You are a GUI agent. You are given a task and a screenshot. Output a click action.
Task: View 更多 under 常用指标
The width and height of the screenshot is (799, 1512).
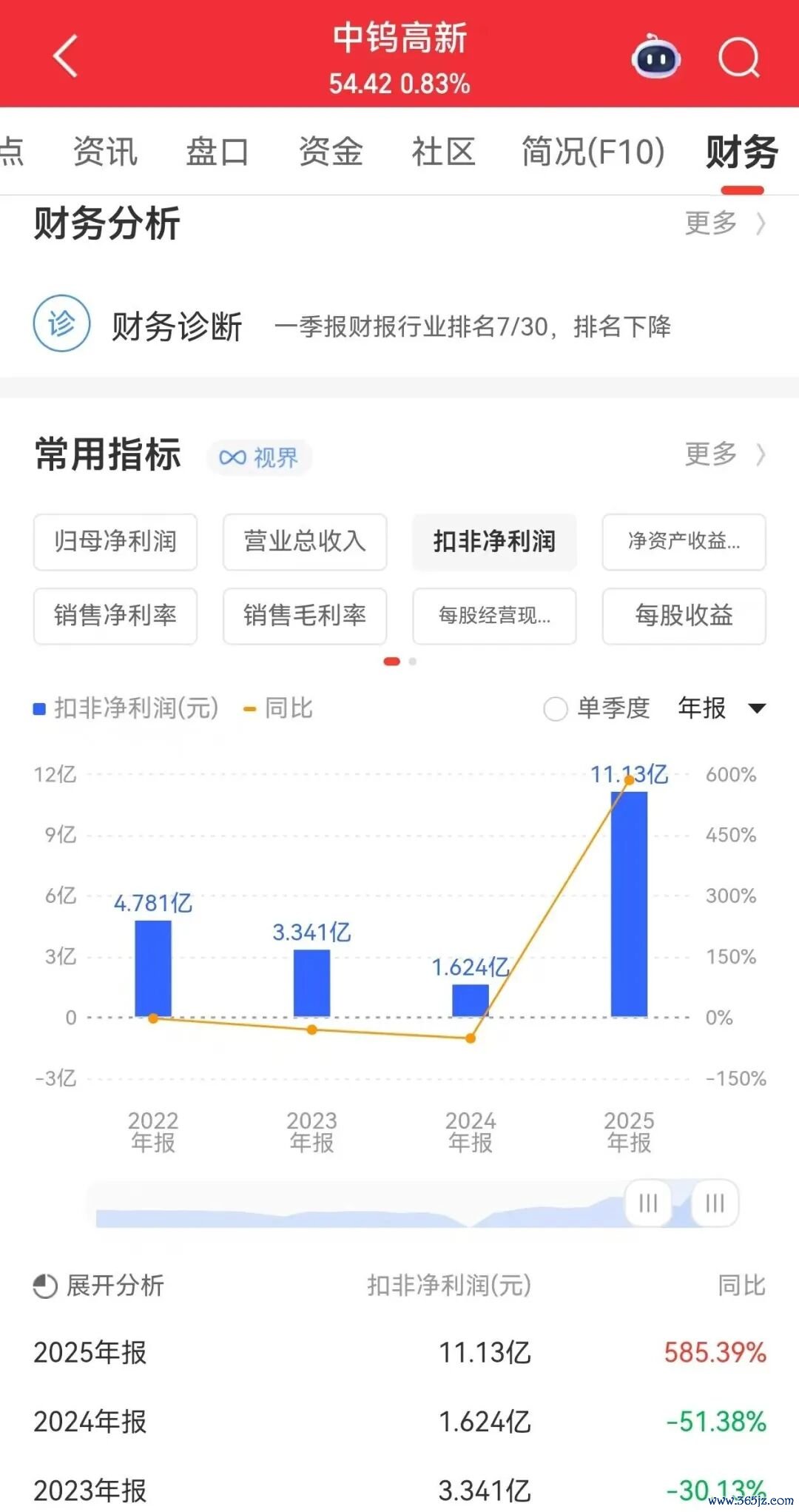pos(725,454)
